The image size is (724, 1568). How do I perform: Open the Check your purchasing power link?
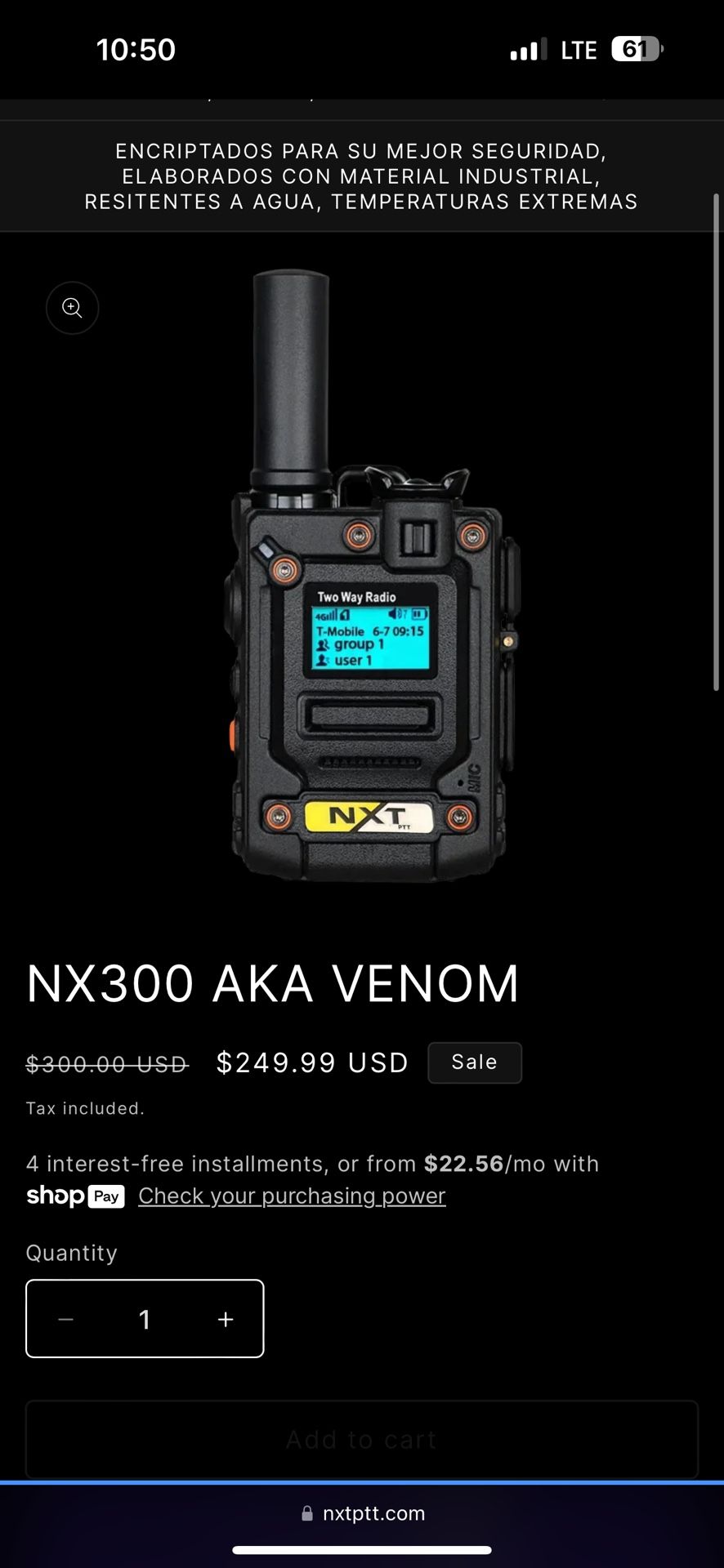click(292, 1196)
